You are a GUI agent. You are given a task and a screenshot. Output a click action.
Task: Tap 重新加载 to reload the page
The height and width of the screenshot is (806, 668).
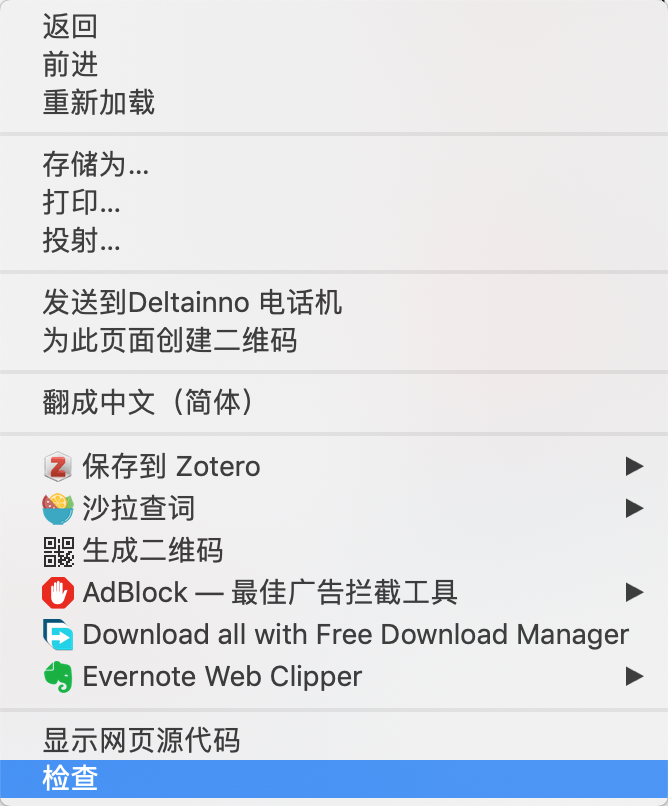98,102
